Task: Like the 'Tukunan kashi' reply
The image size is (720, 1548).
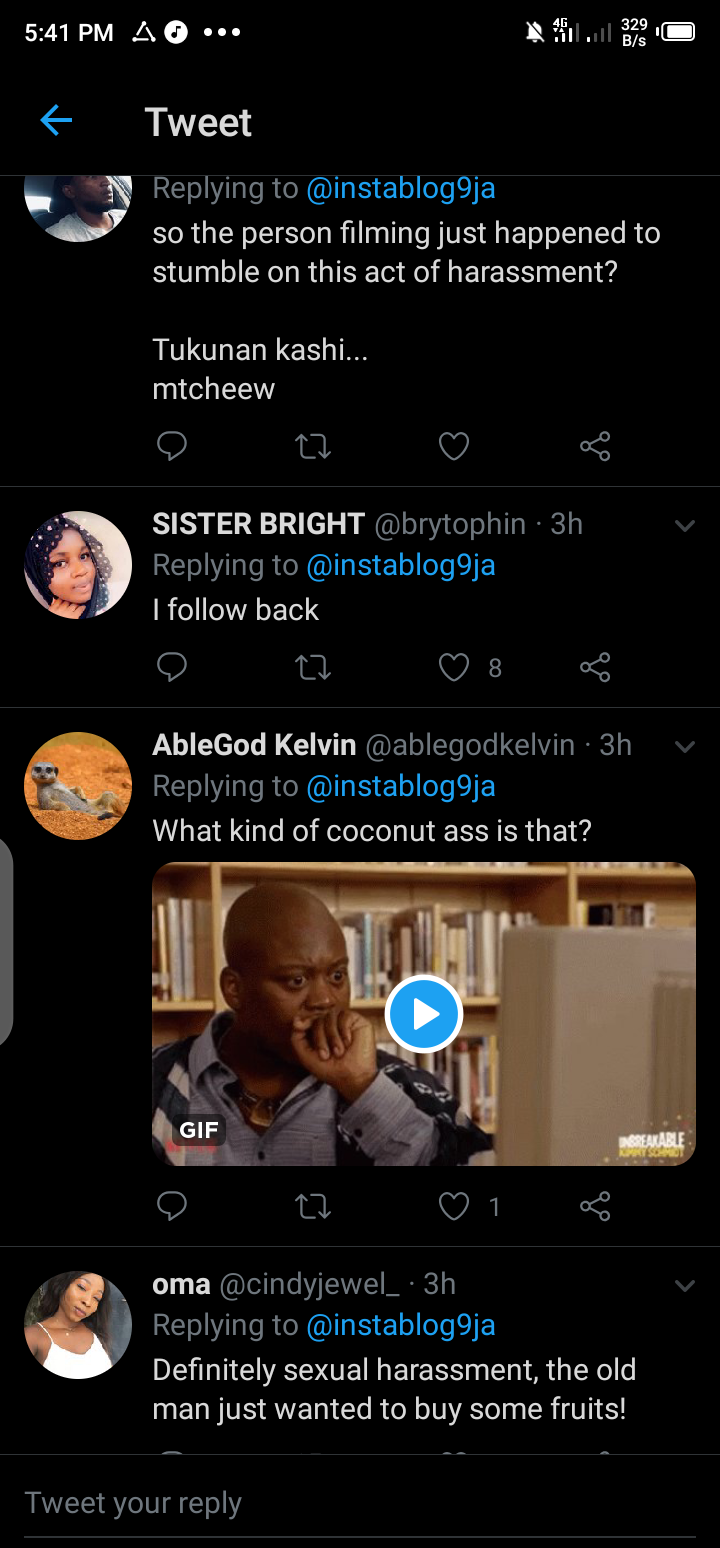Action: [x=454, y=446]
